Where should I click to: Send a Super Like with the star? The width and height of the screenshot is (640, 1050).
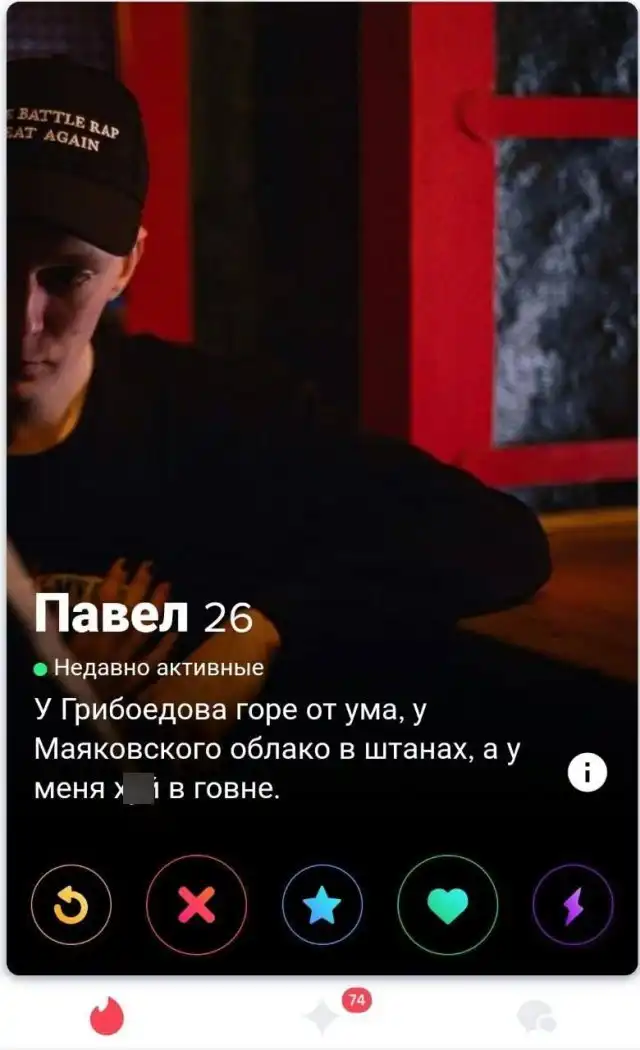[322, 906]
